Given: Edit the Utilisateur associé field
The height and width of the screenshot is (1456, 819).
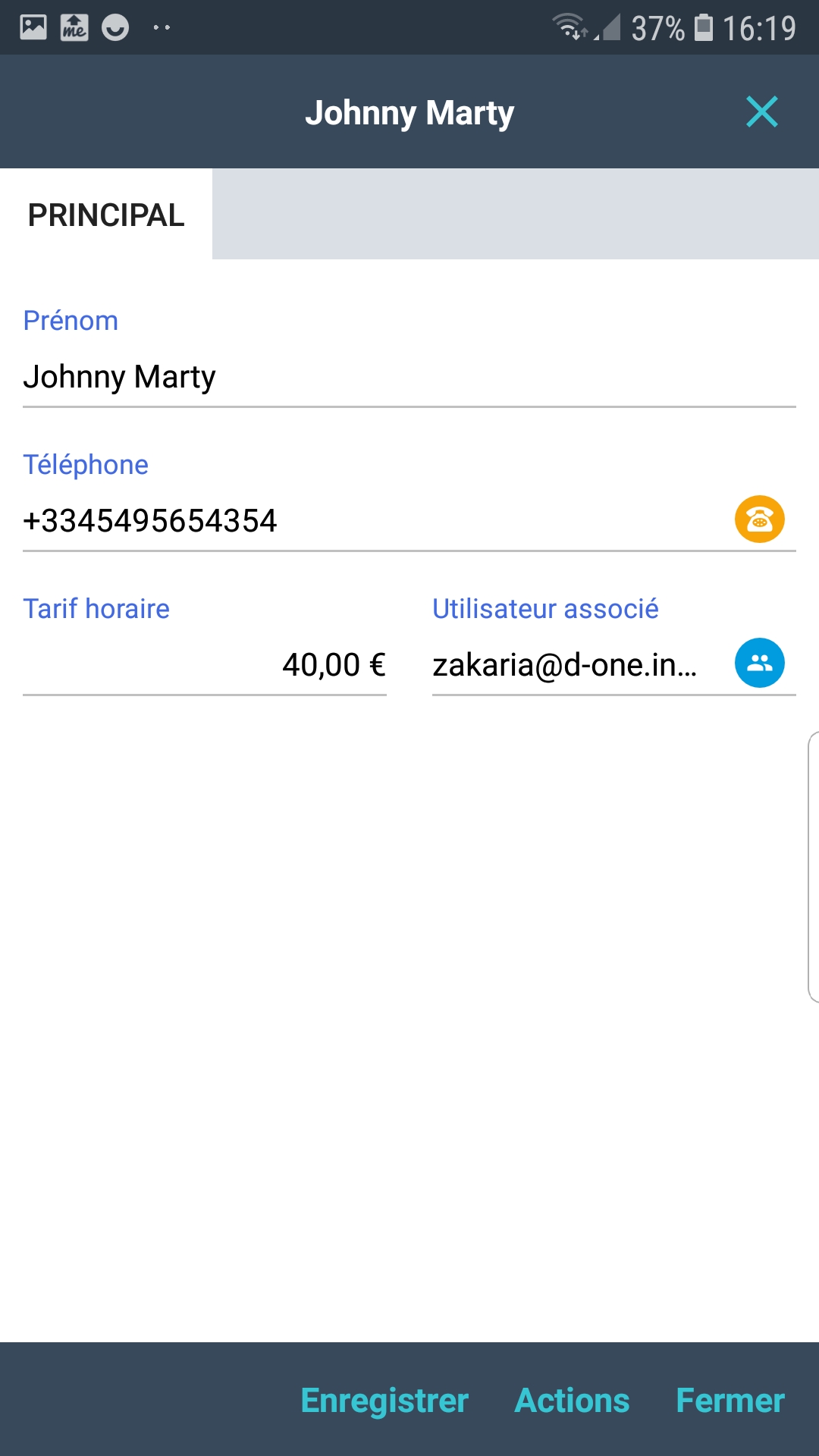Looking at the screenshot, I should [x=565, y=665].
